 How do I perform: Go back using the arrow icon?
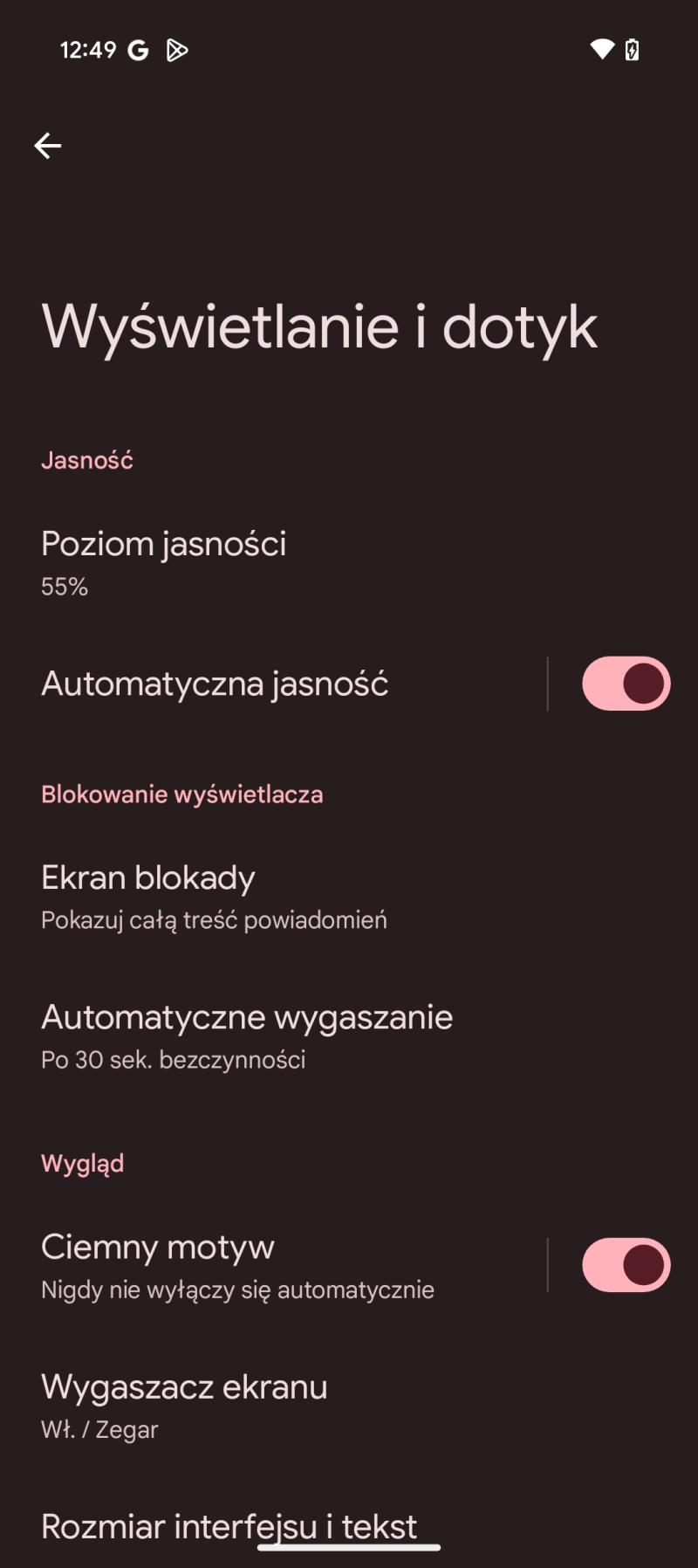(x=48, y=146)
